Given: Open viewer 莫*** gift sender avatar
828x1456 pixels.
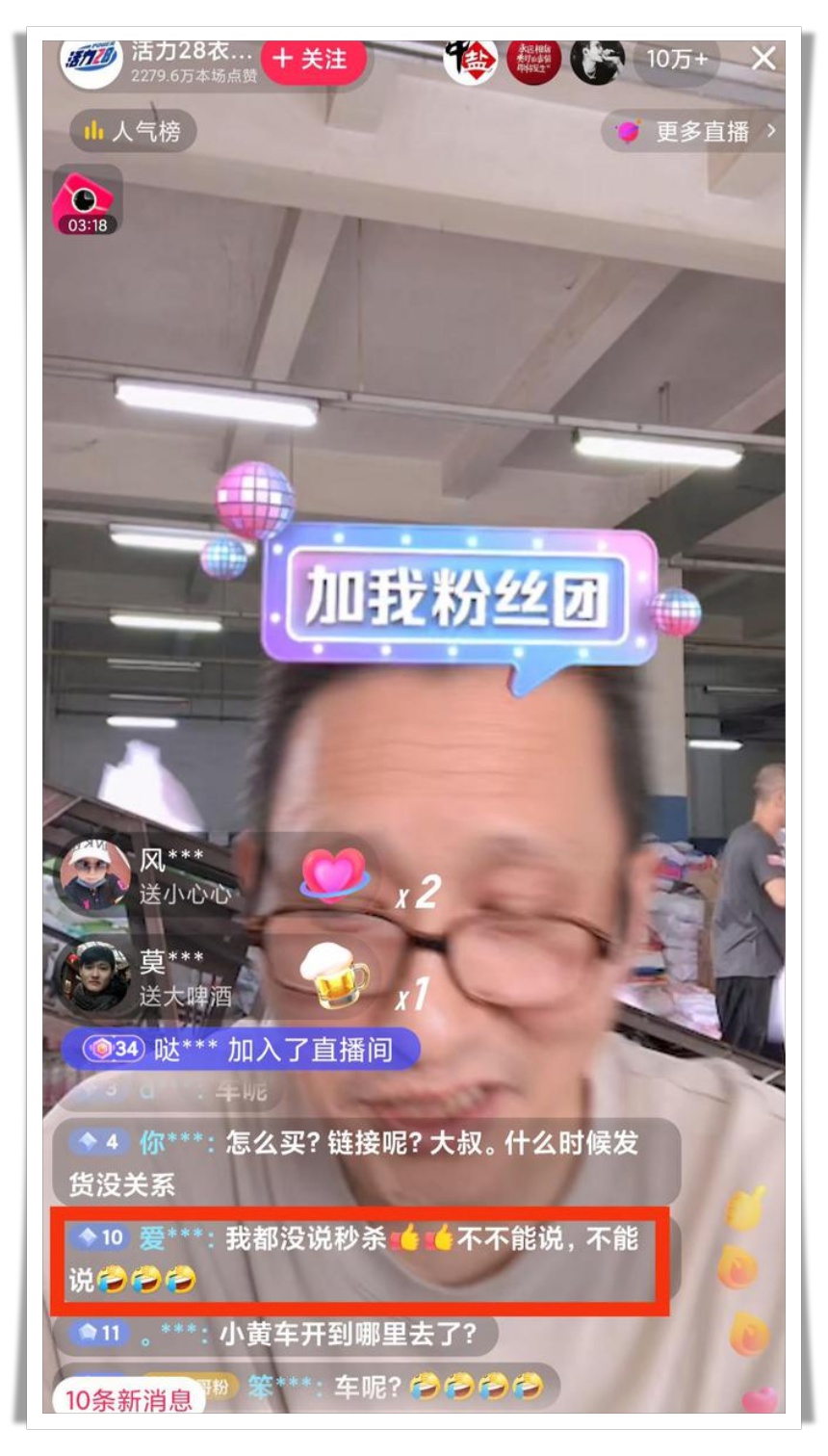Looking at the screenshot, I should [94, 975].
